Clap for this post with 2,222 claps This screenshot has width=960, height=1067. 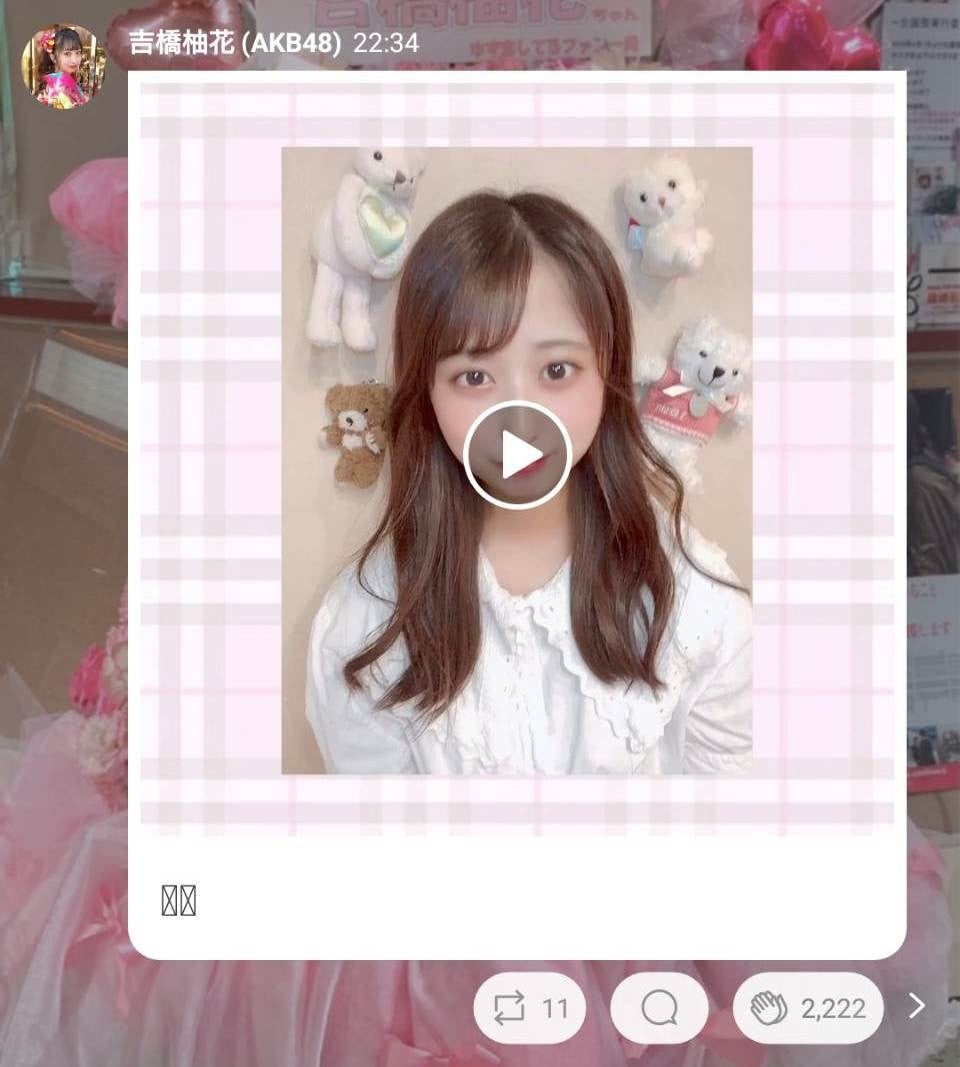tap(808, 1008)
